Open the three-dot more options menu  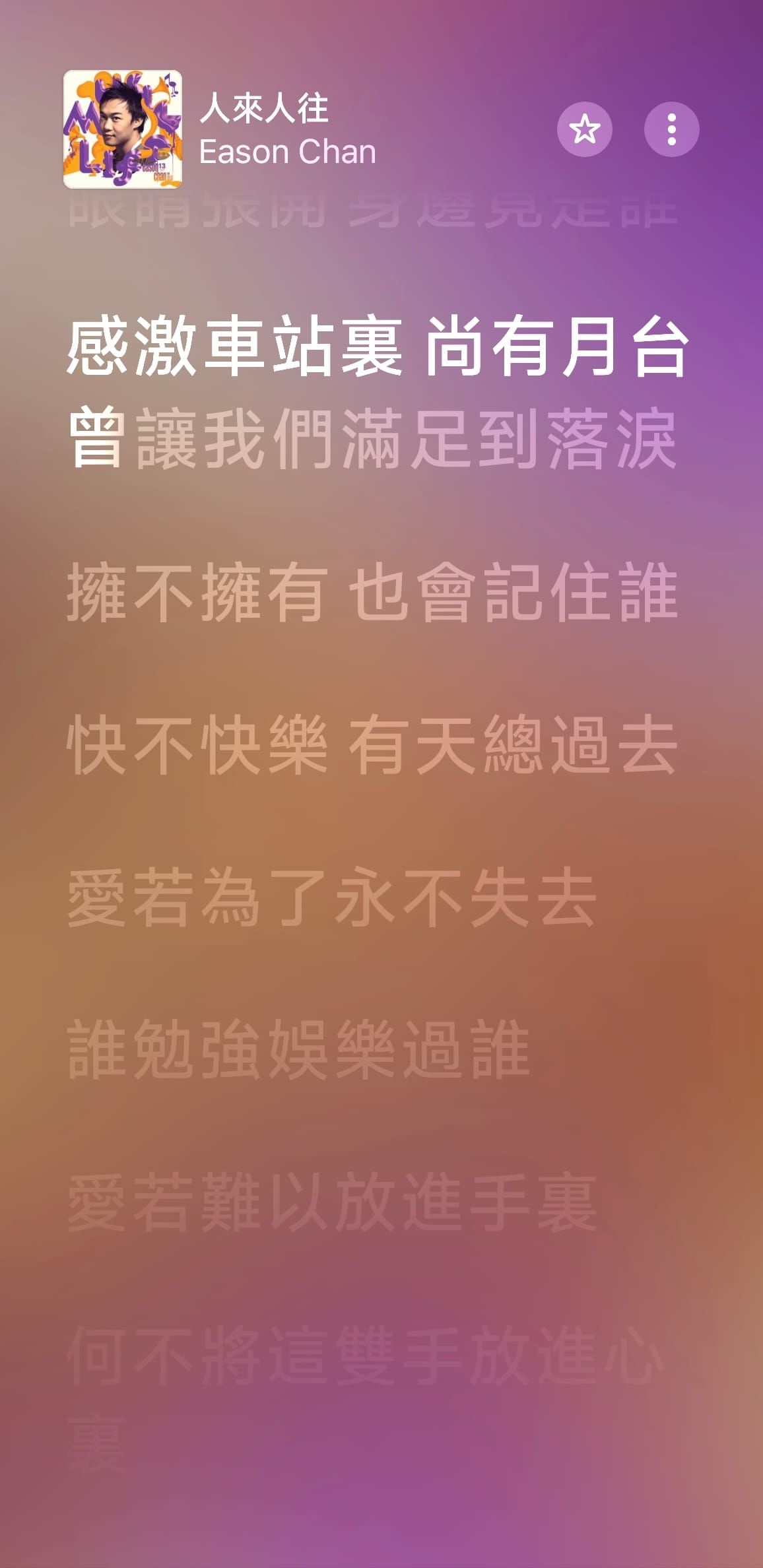[671, 129]
